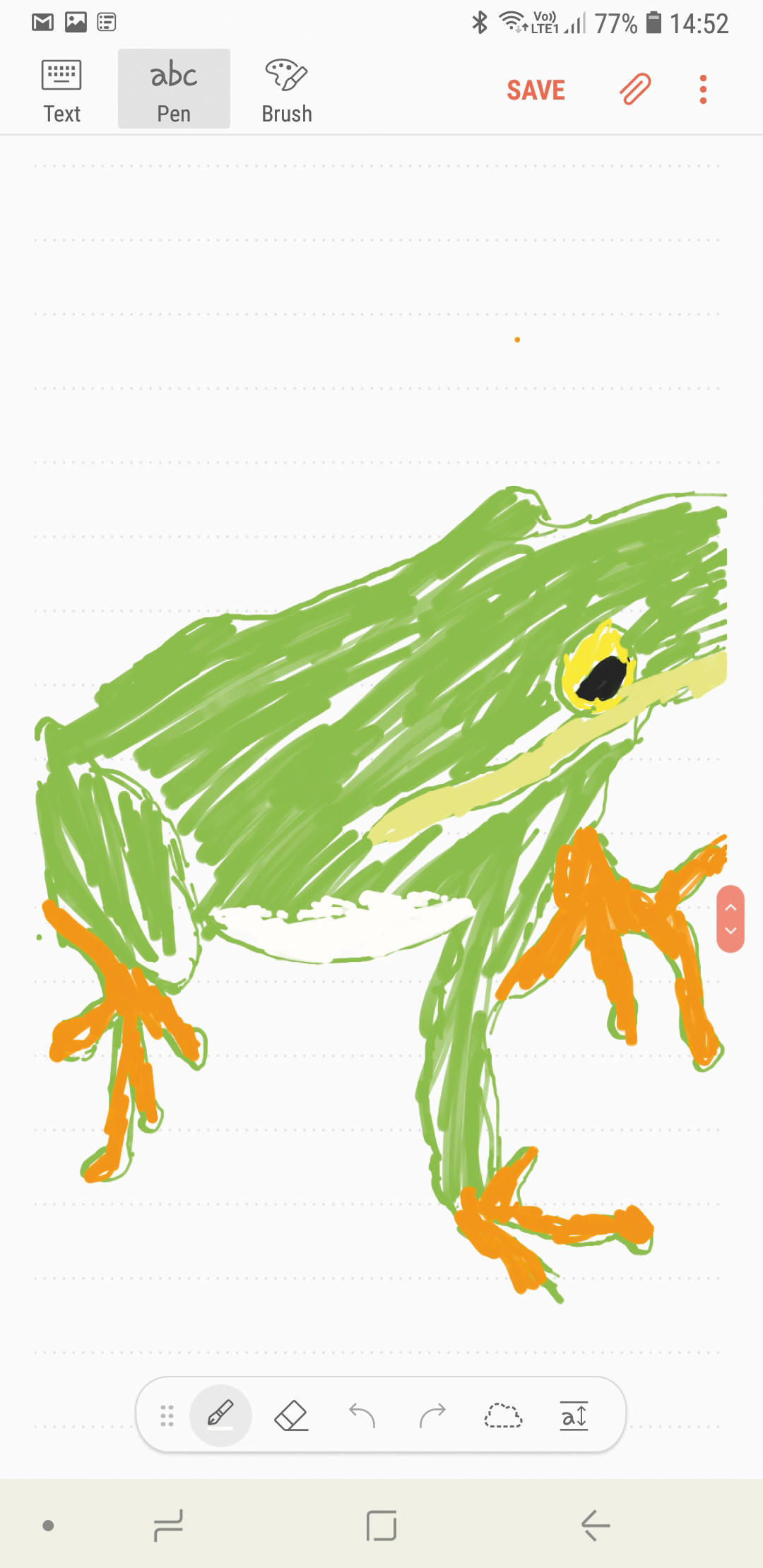Undo the last stroke

coord(362,1415)
